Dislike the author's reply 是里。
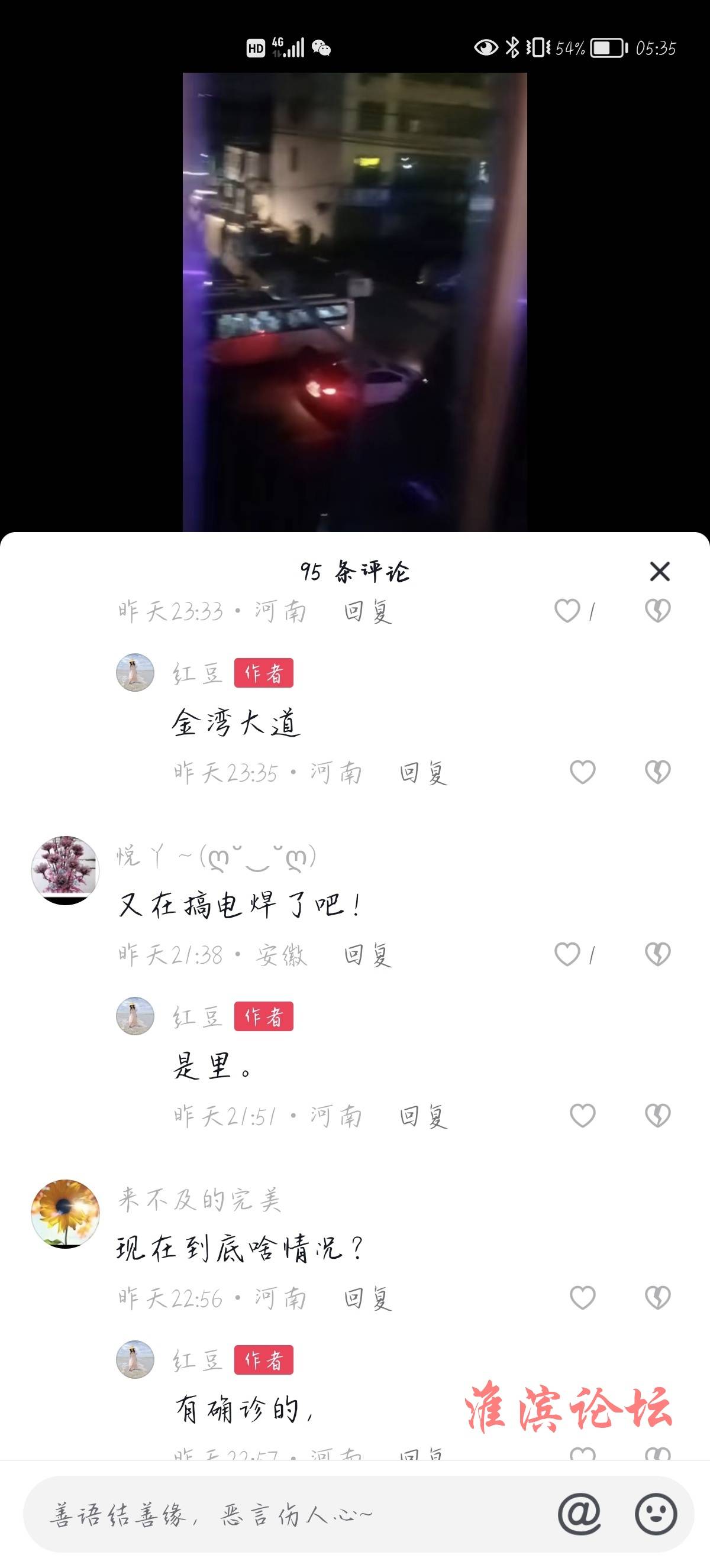Screen dimensions: 710x1568 coord(657,1115)
